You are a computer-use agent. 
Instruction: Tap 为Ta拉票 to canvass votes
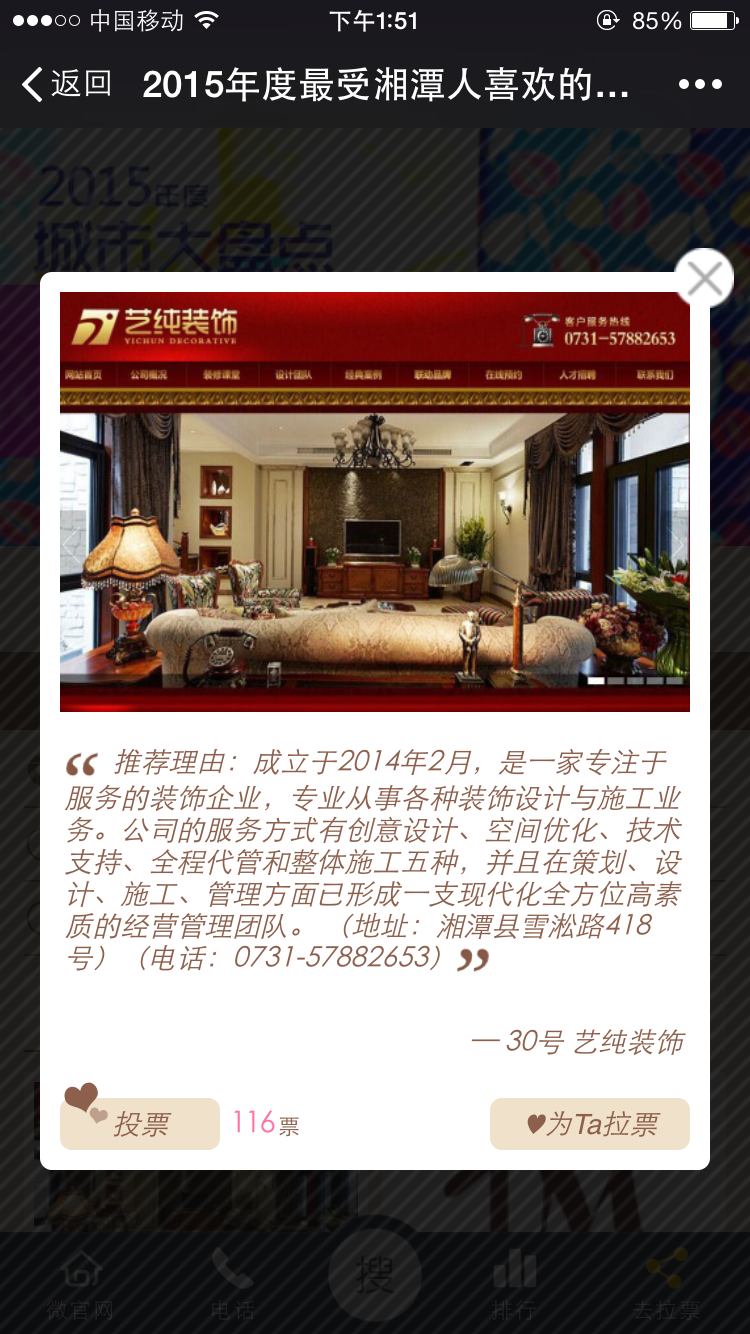coord(590,1124)
